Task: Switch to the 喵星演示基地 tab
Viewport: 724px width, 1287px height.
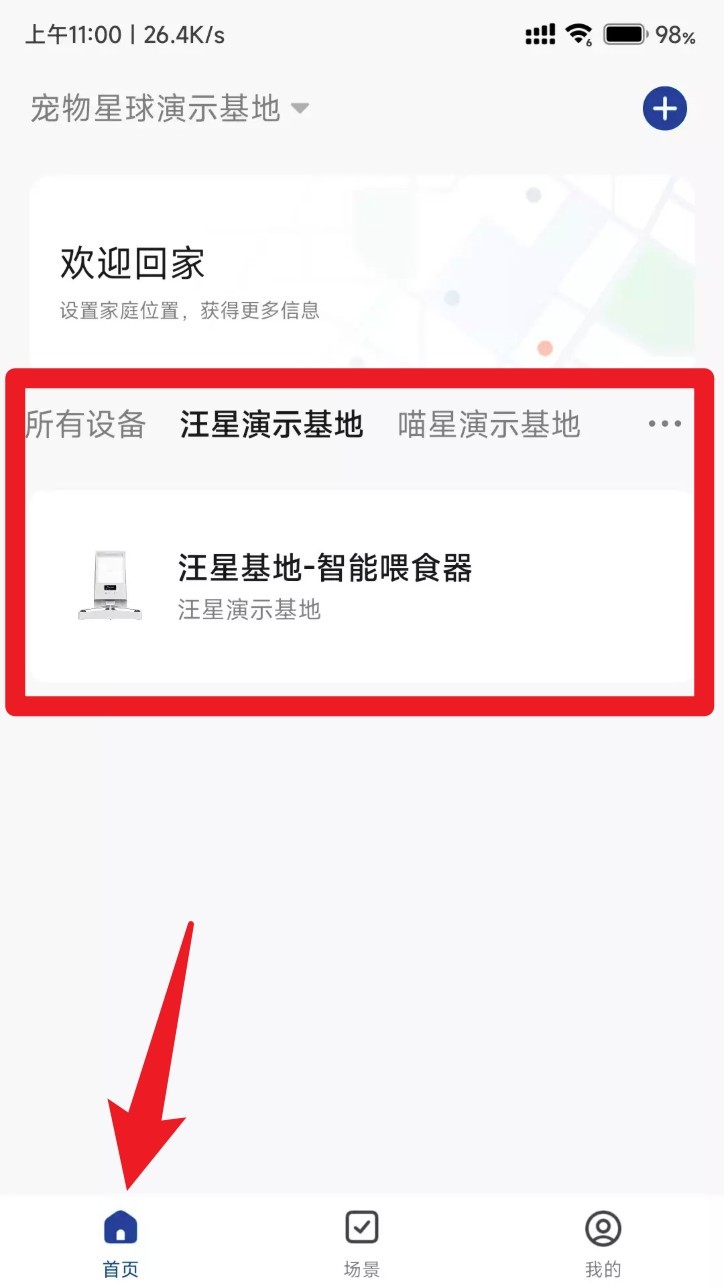Action: 489,425
